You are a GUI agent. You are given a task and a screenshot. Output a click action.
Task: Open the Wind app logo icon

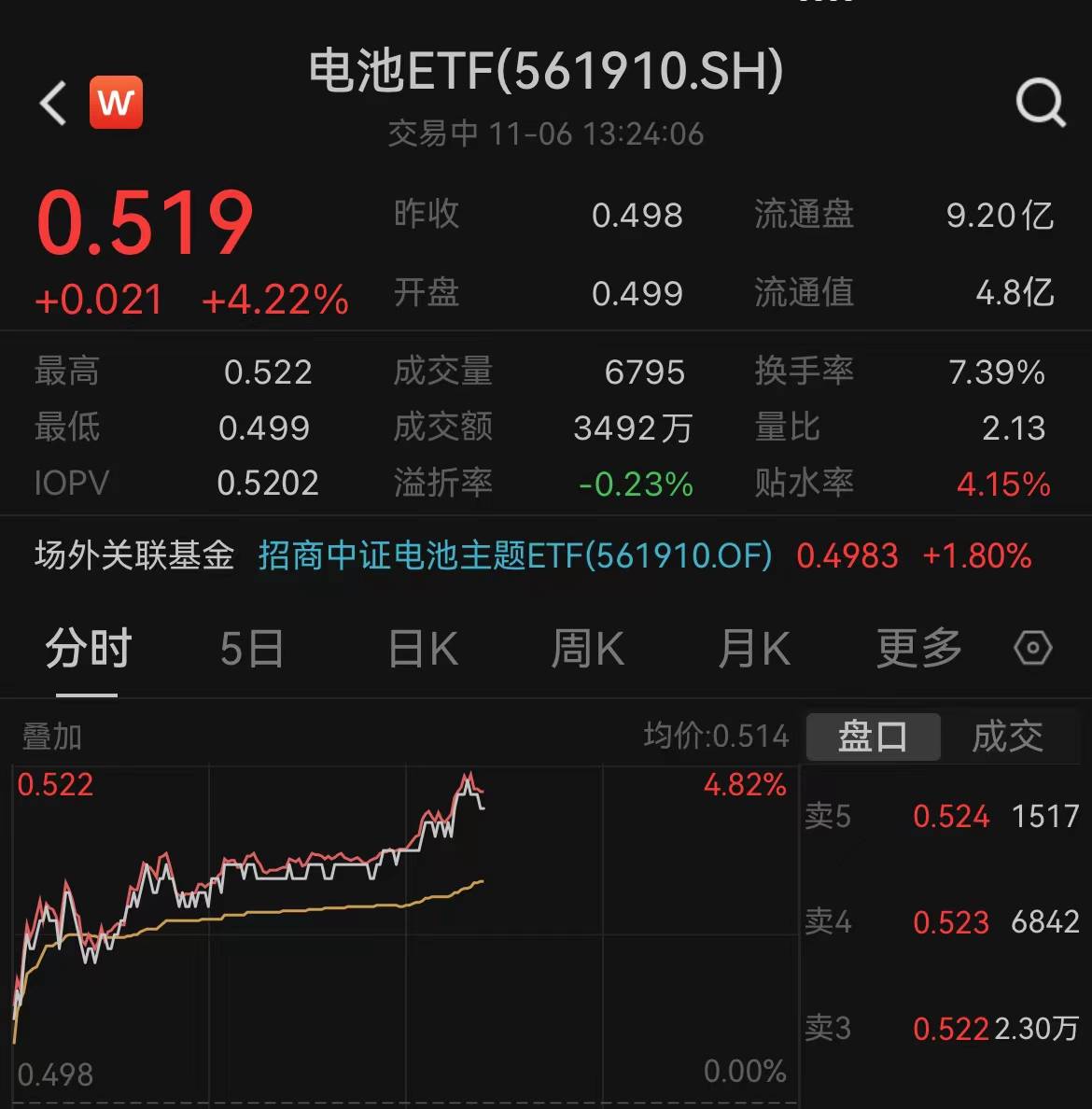coord(117,103)
